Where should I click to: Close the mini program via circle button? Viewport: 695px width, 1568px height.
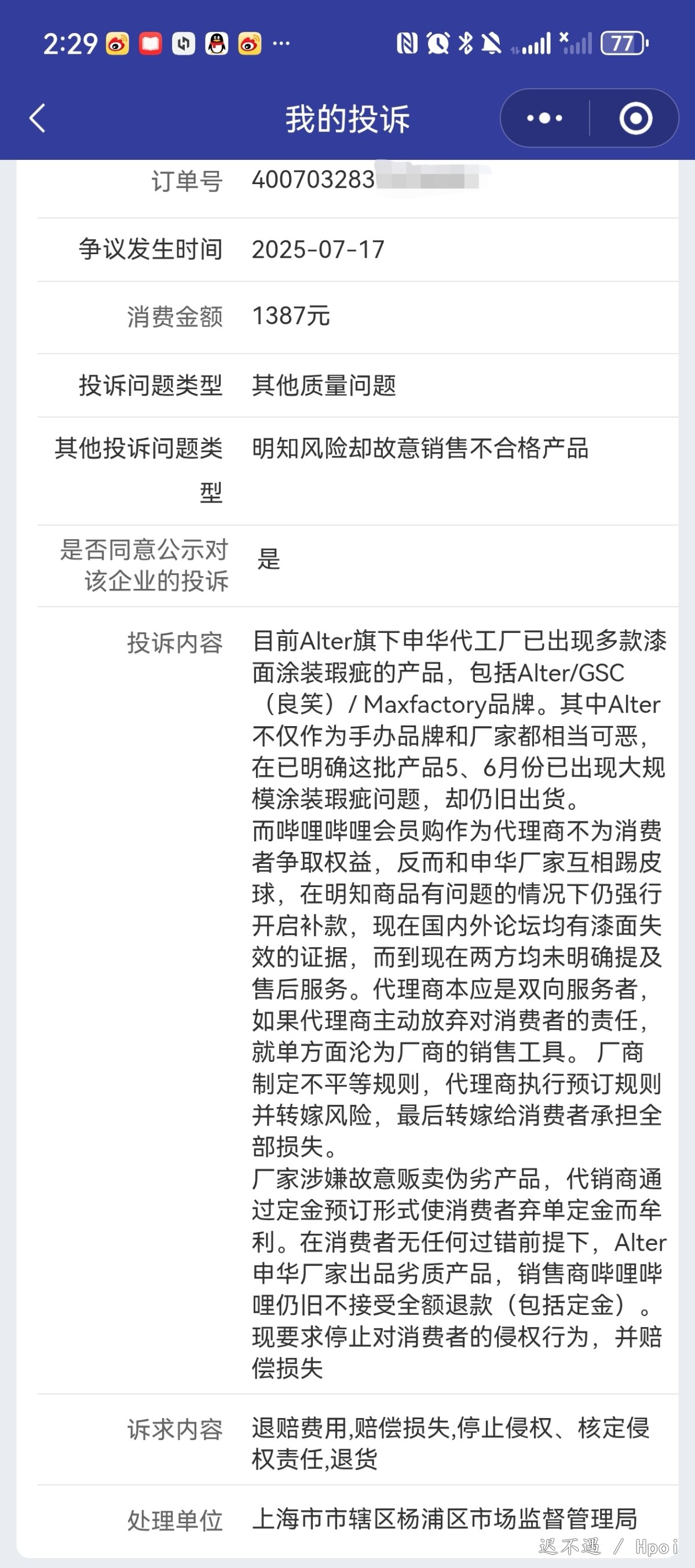pos(635,118)
